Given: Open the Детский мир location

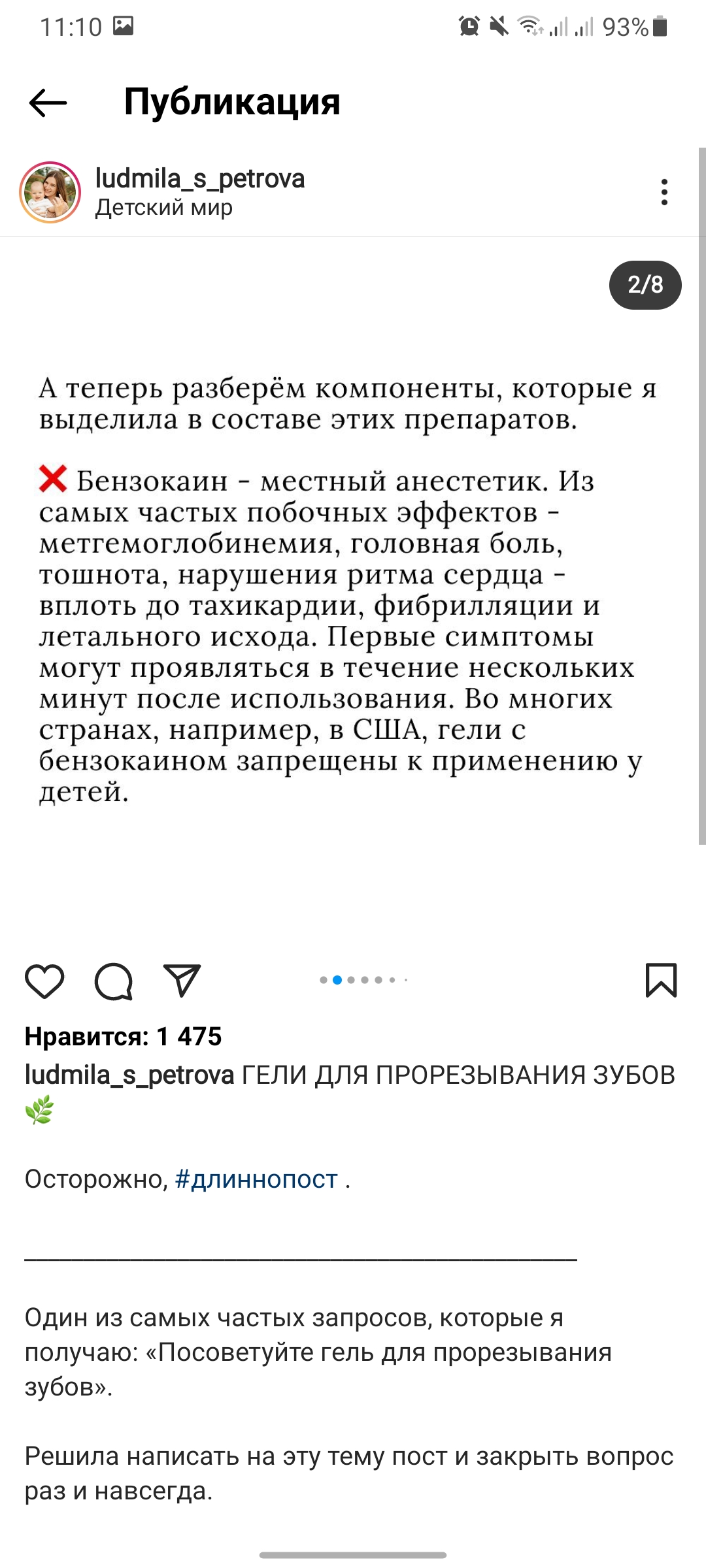Looking at the screenshot, I should [x=164, y=208].
